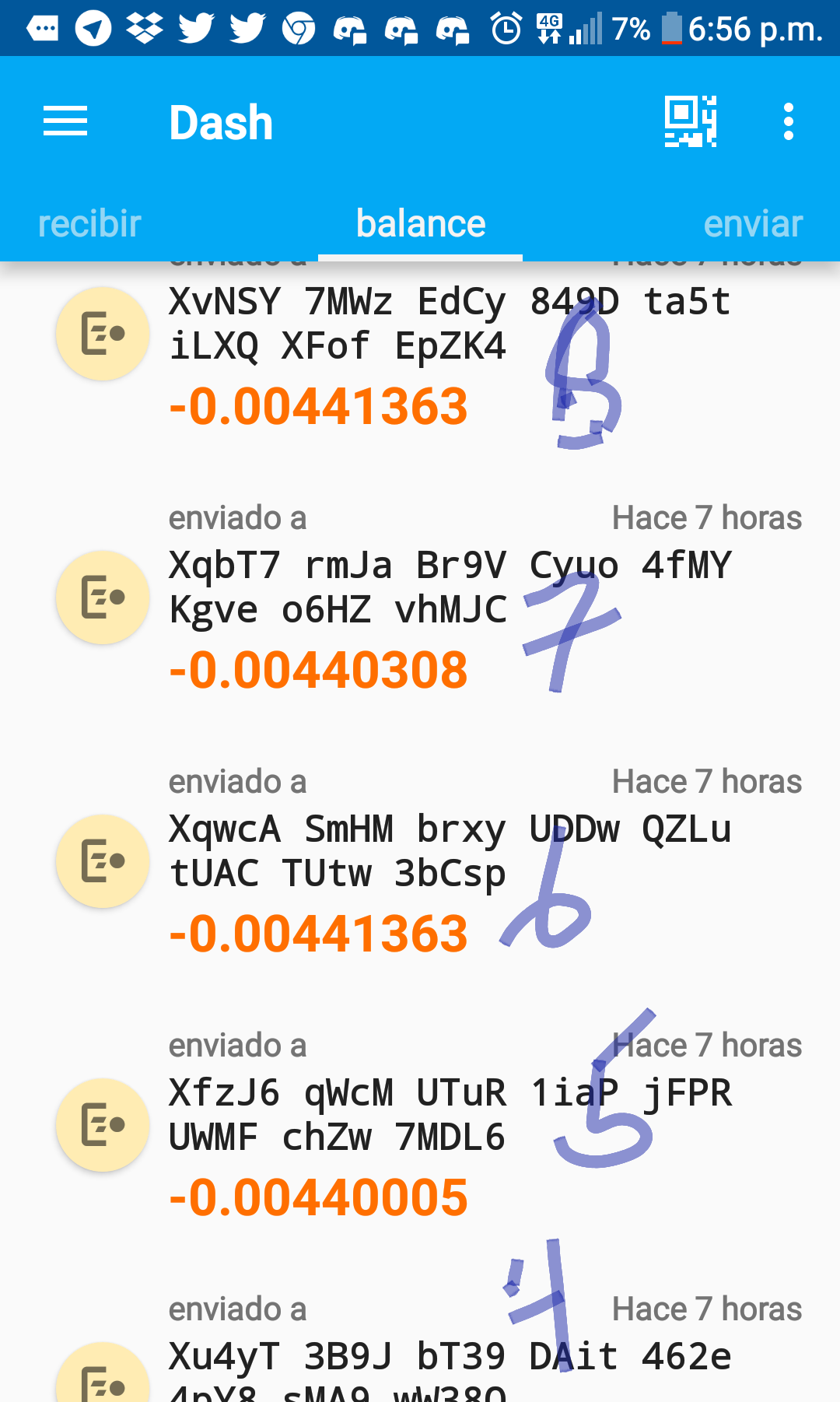This screenshot has height=1402, width=840.
Task: Open the QR code scanner
Action: click(x=690, y=121)
